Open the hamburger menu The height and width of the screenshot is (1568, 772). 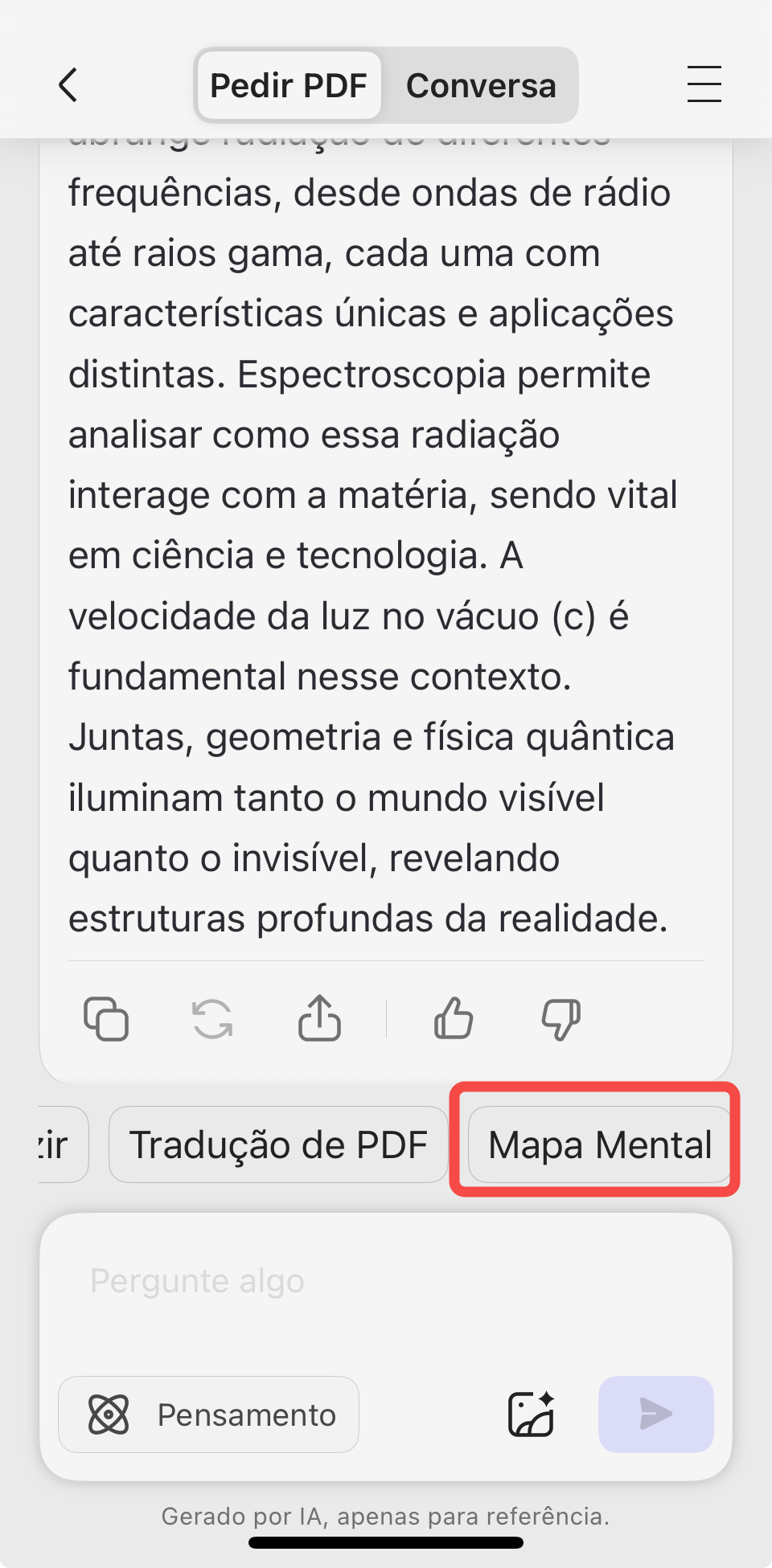[704, 84]
